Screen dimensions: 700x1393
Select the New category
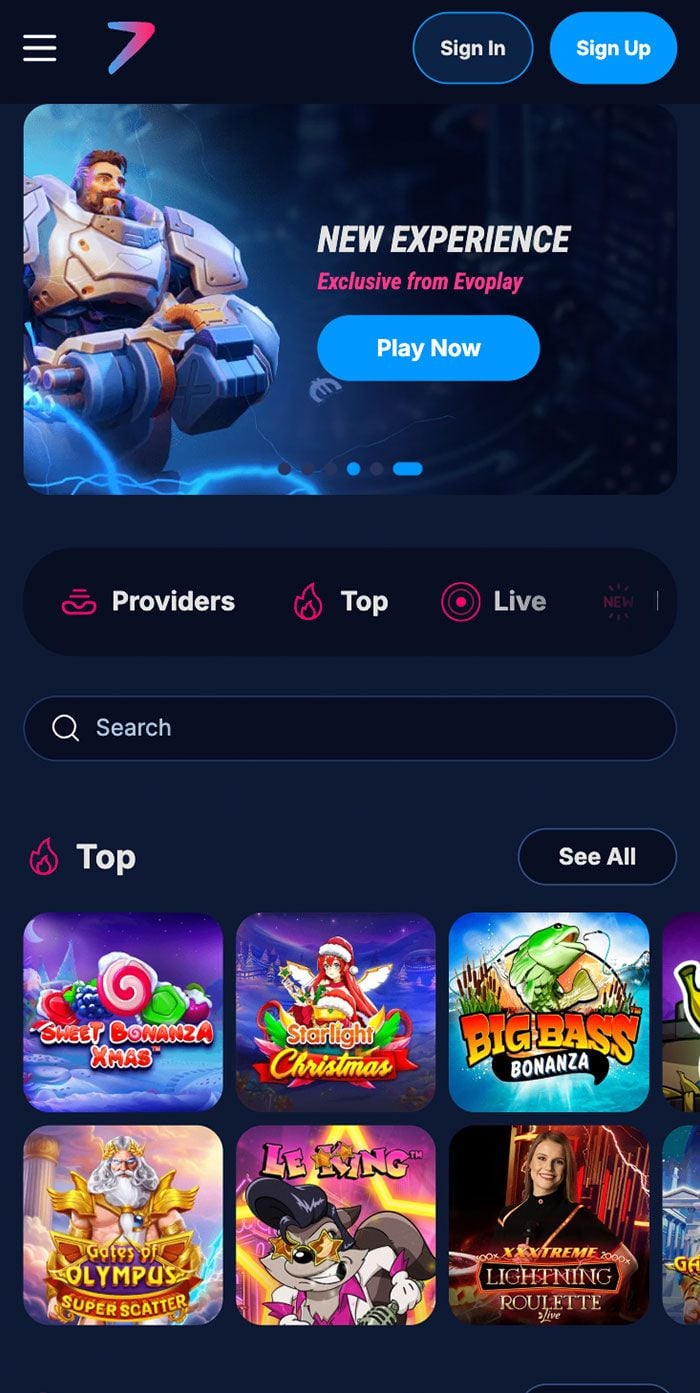coord(618,601)
